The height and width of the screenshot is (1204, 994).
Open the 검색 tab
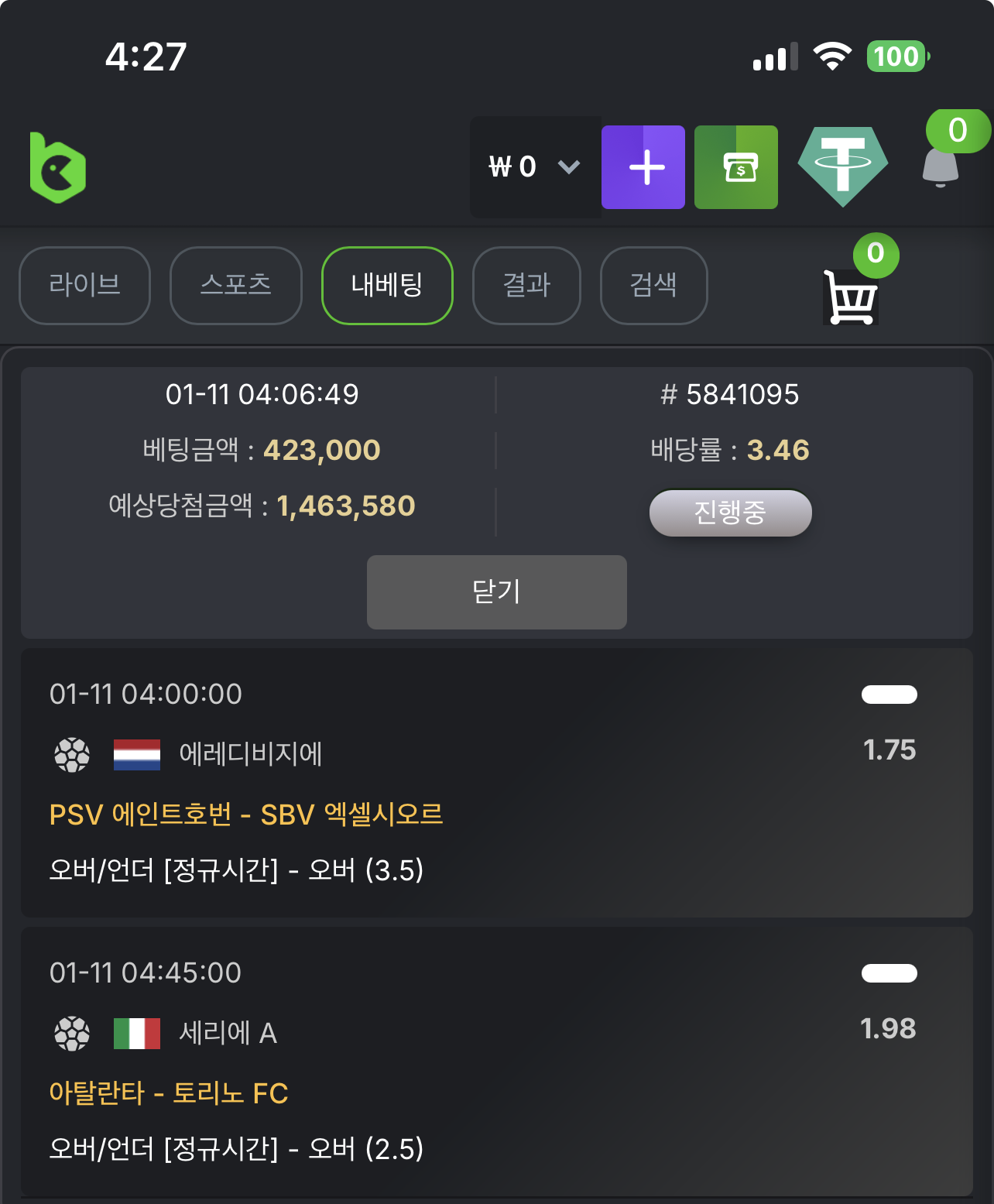(x=653, y=285)
